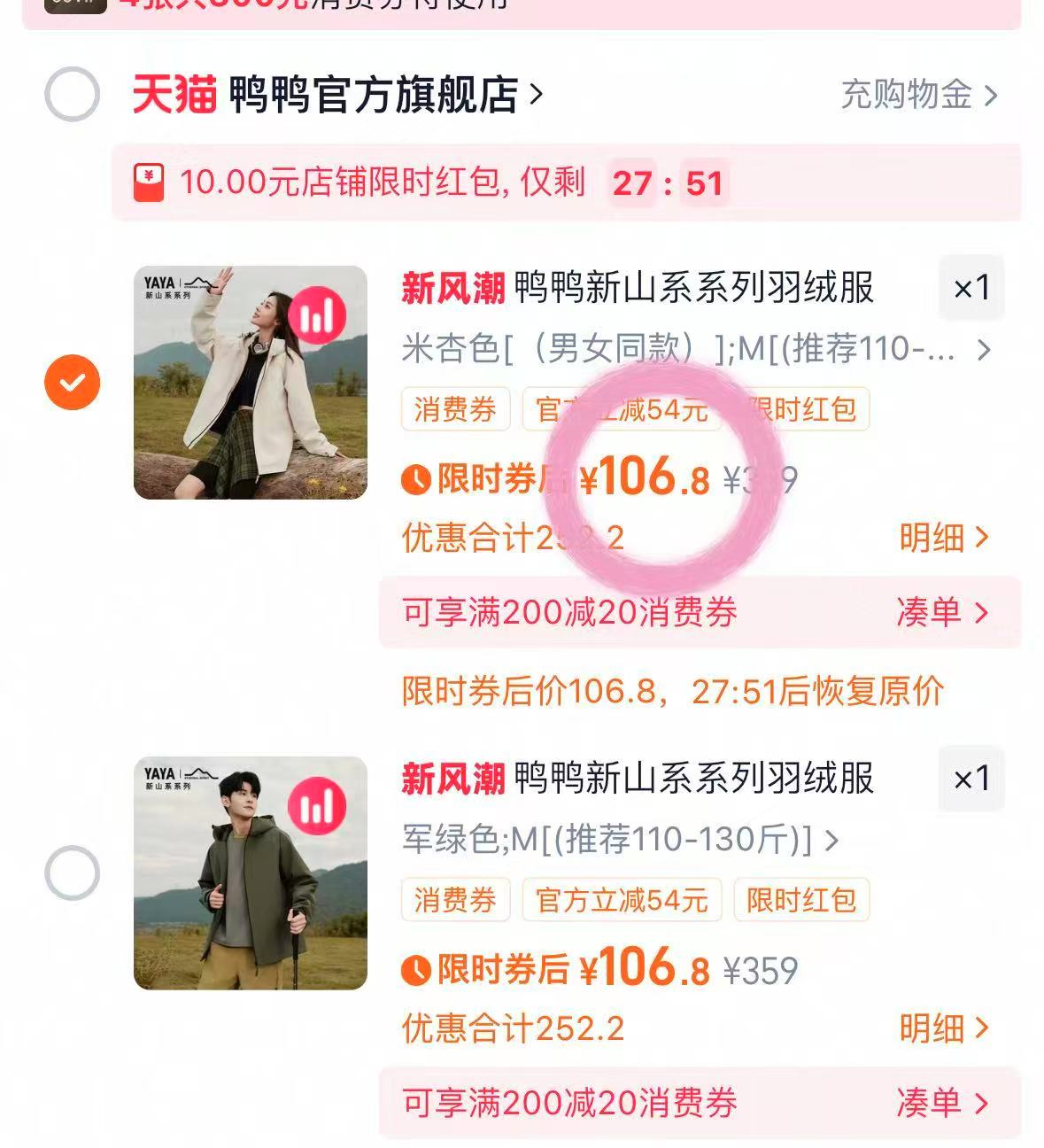Open the 米杏色 jacket product image
Screen dimensions: 1044x1148
pyautogui.click(x=250, y=382)
